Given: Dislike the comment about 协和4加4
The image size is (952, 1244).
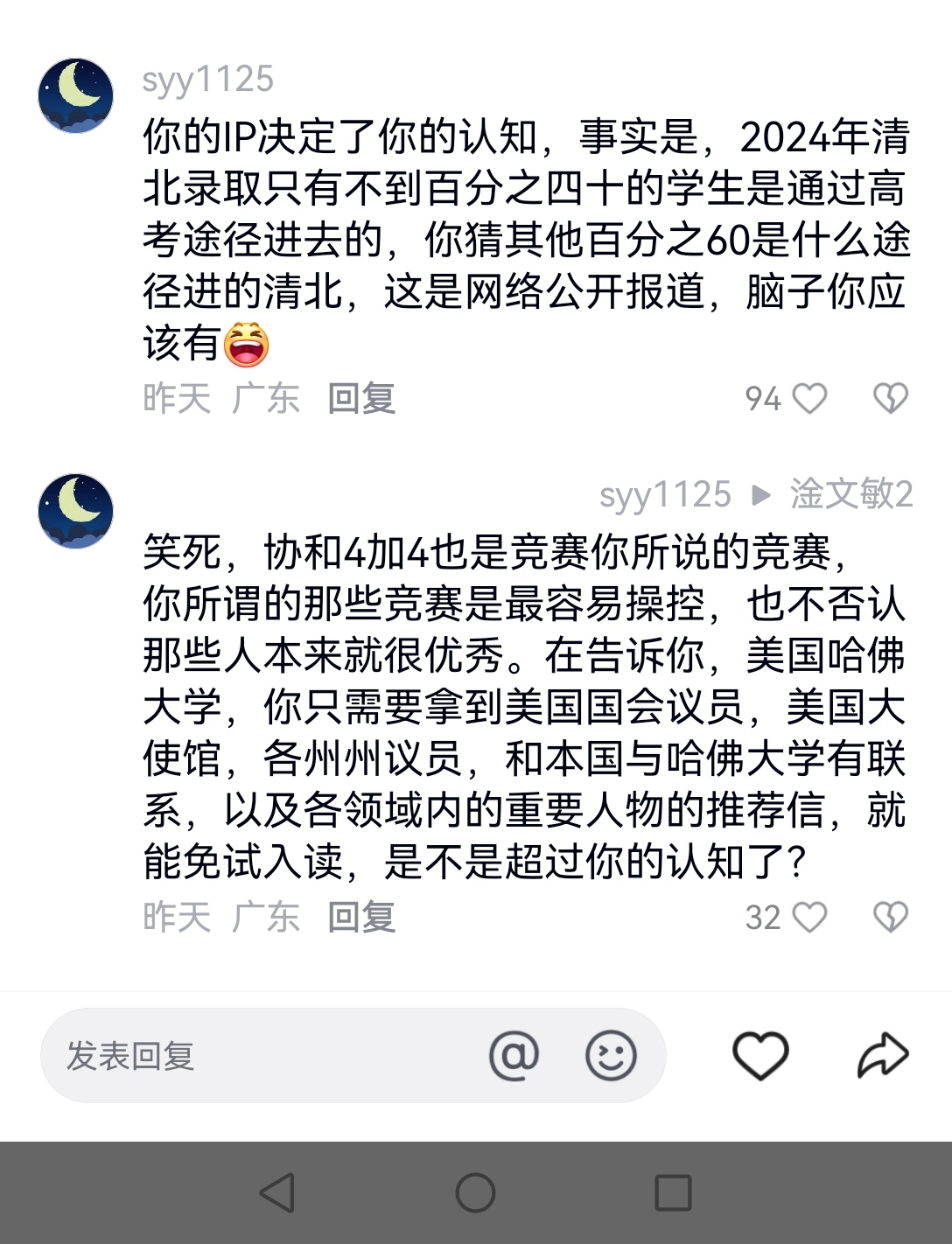Looking at the screenshot, I should tap(891, 918).
